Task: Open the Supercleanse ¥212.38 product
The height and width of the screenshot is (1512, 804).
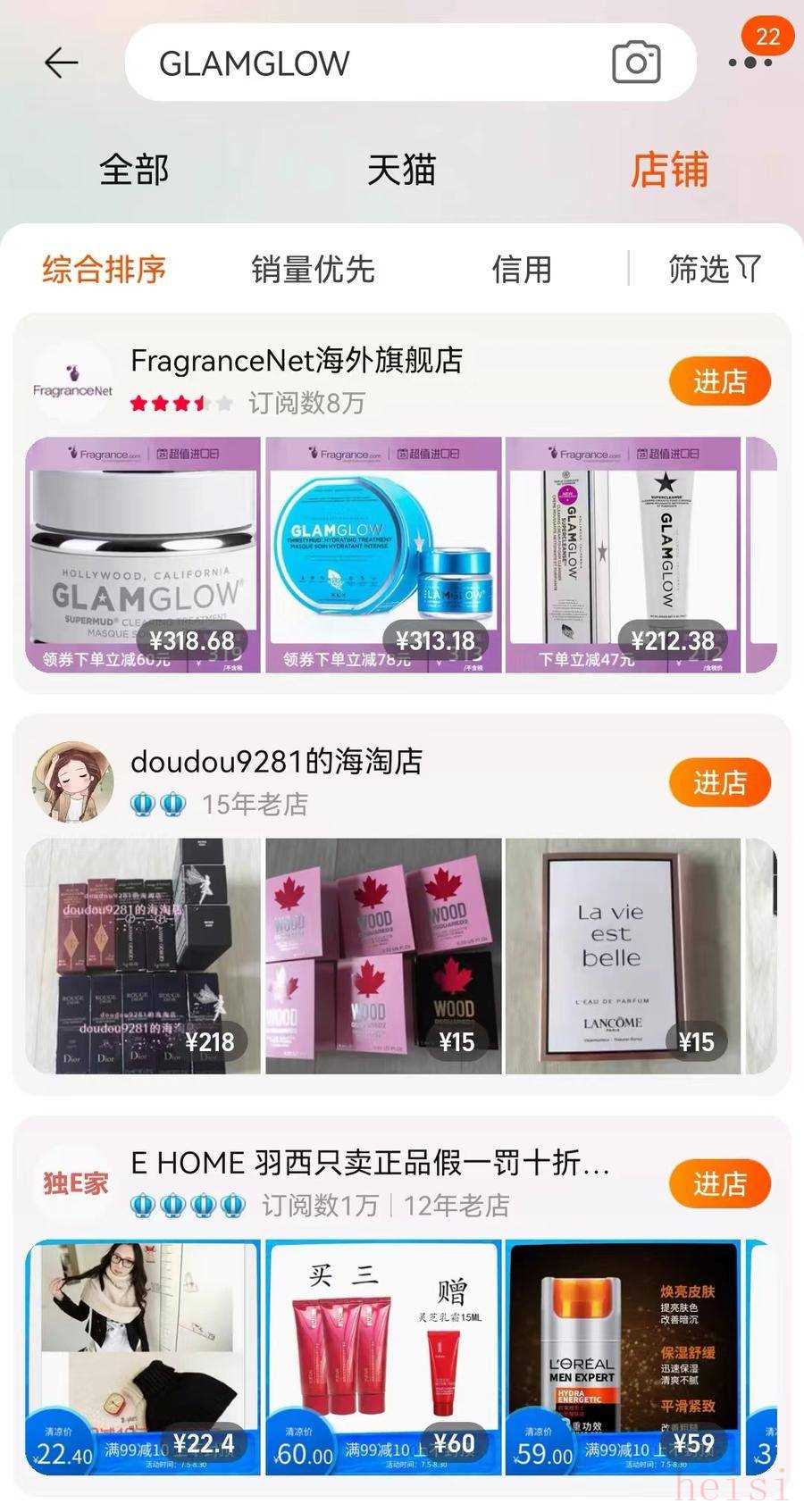Action: (x=623, y=554)
